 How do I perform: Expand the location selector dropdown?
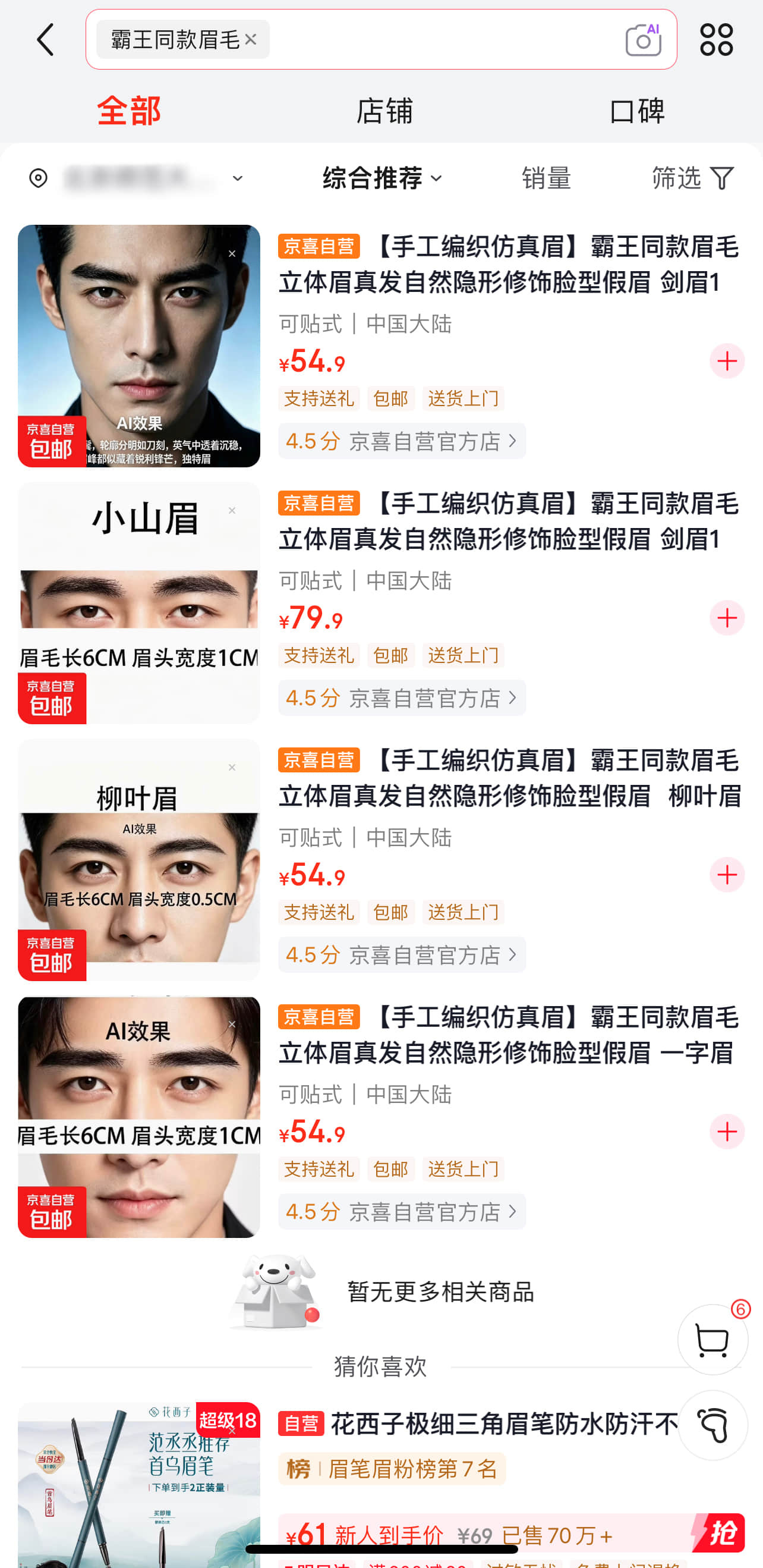(x=237, y=178)
